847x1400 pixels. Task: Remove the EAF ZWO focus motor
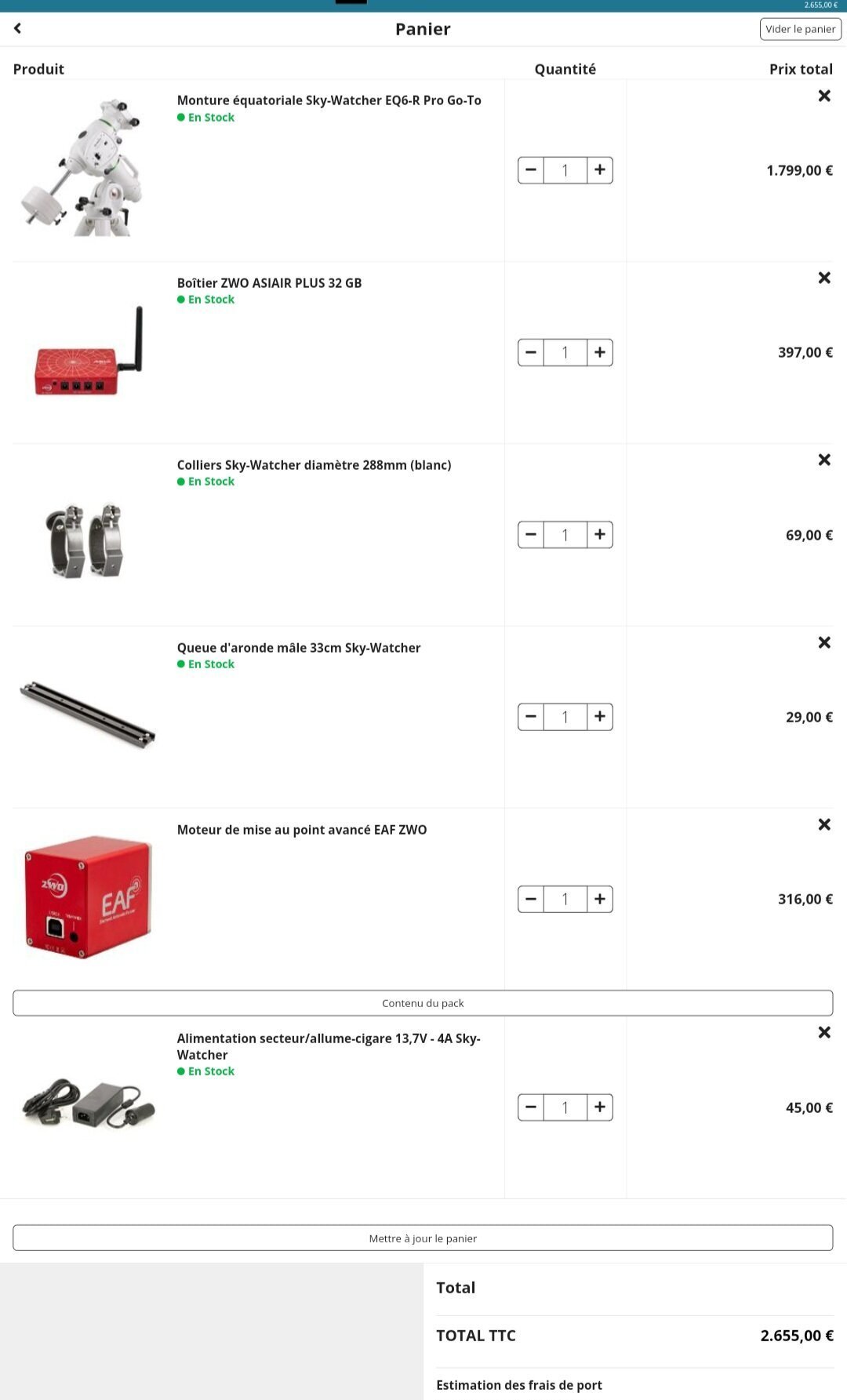[x=824, y=824]
